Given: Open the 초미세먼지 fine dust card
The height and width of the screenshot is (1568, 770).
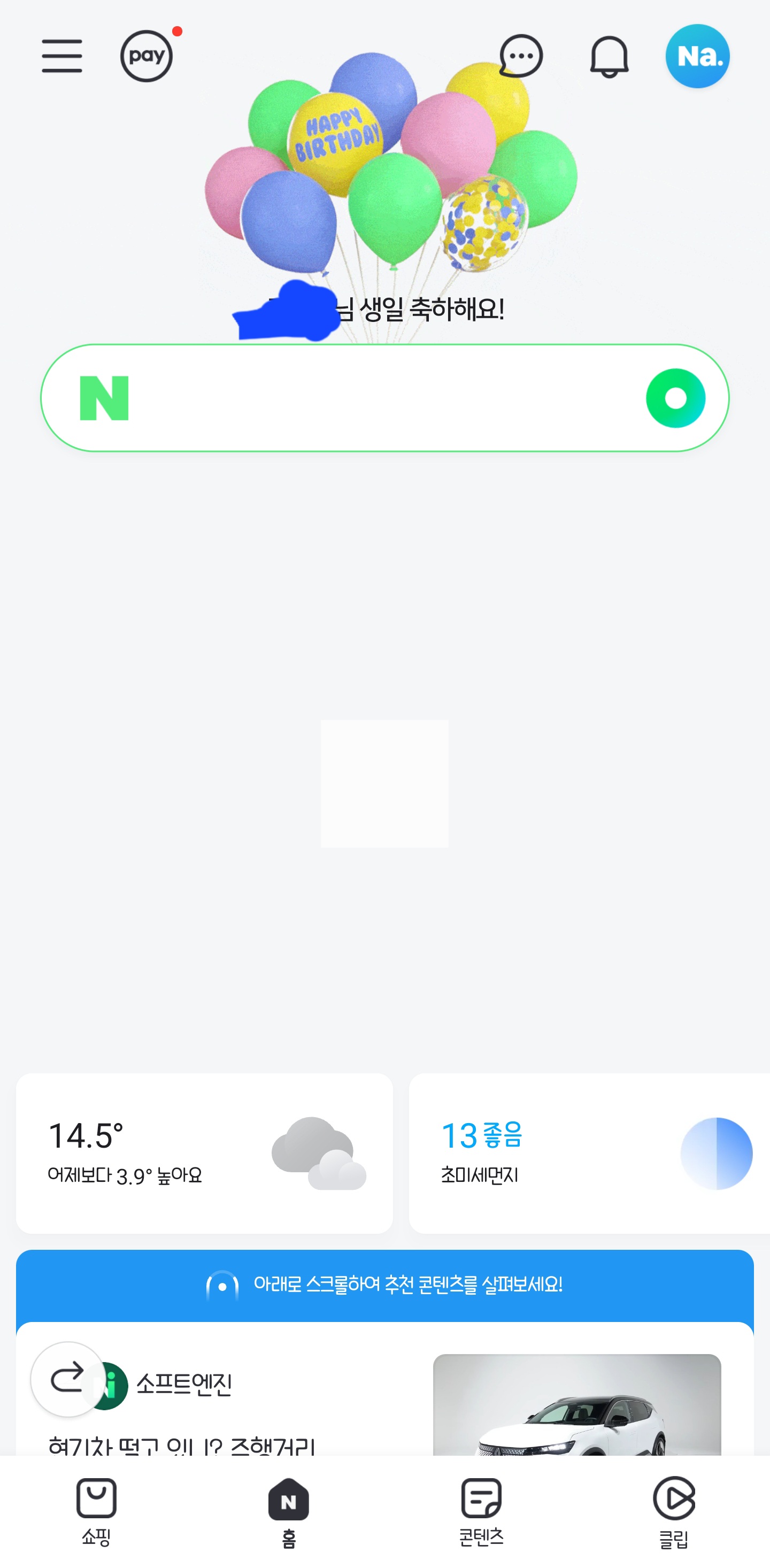Looking at the screenshot, I should pos(589,1154).
